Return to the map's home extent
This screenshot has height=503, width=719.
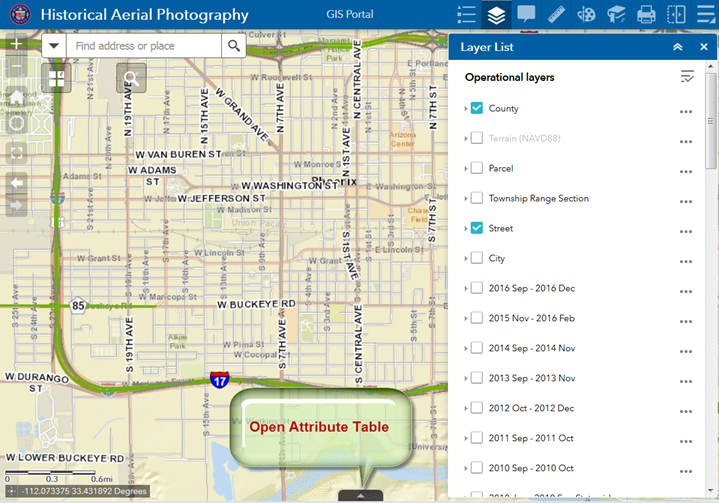tap(17, 97)
